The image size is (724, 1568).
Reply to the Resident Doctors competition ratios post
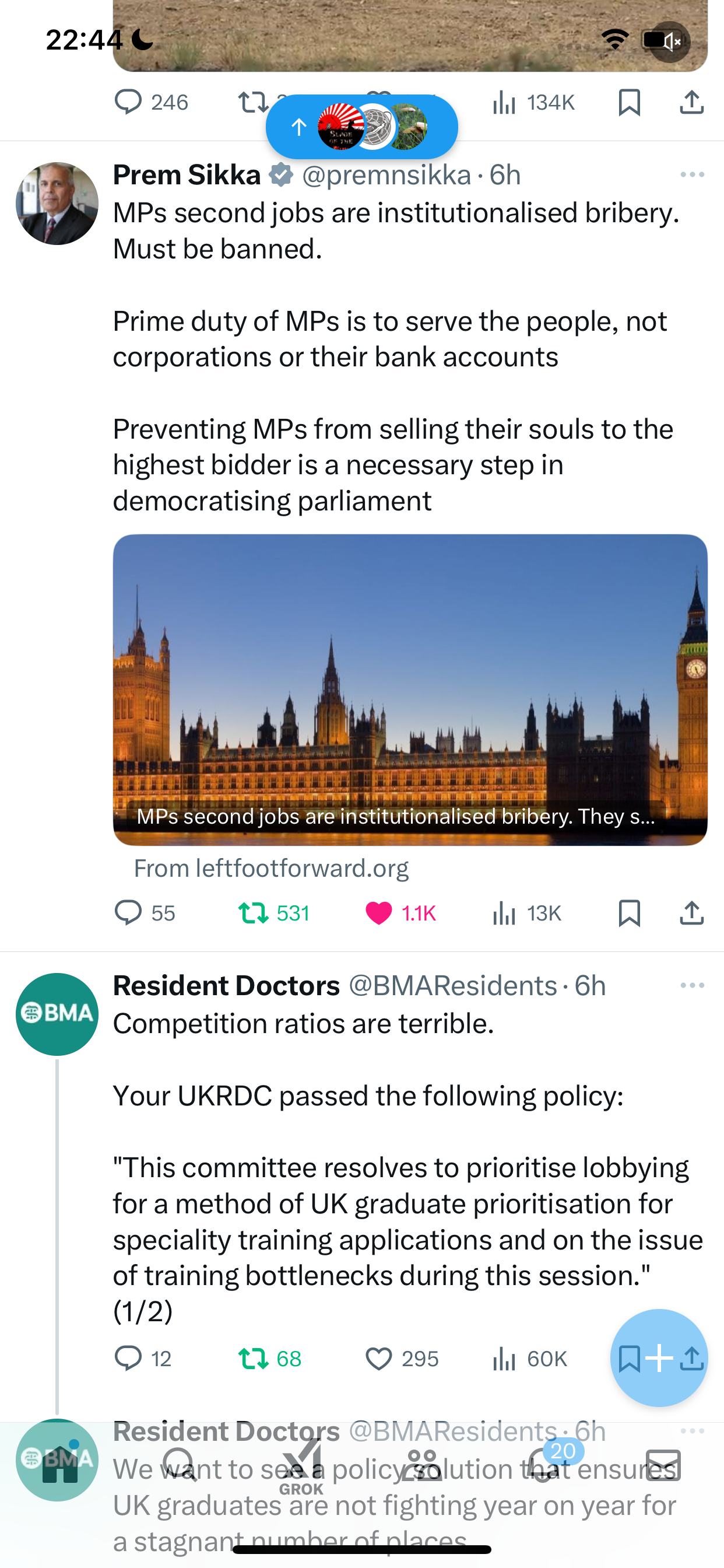click(x=143, y=1358)
